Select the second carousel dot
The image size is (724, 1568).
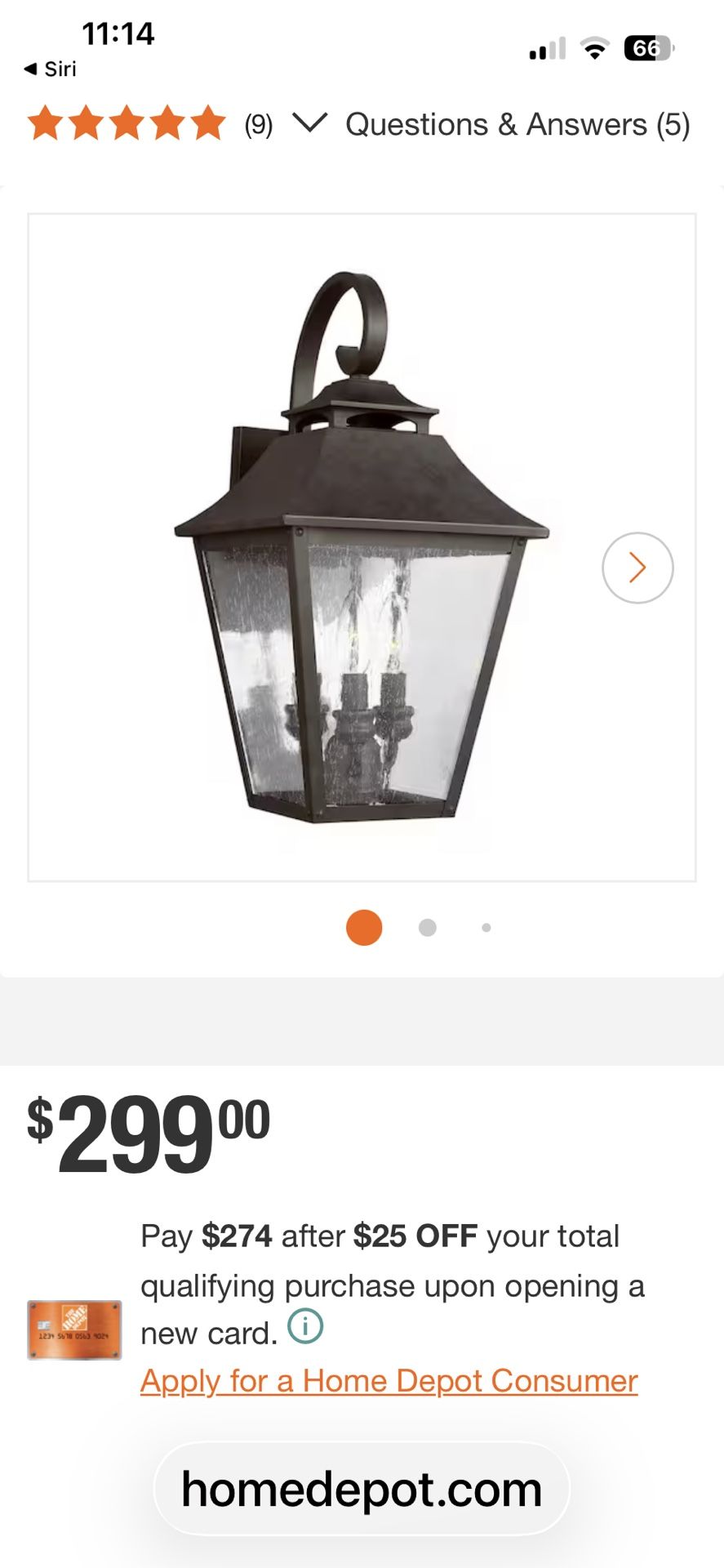click(426, 927)
